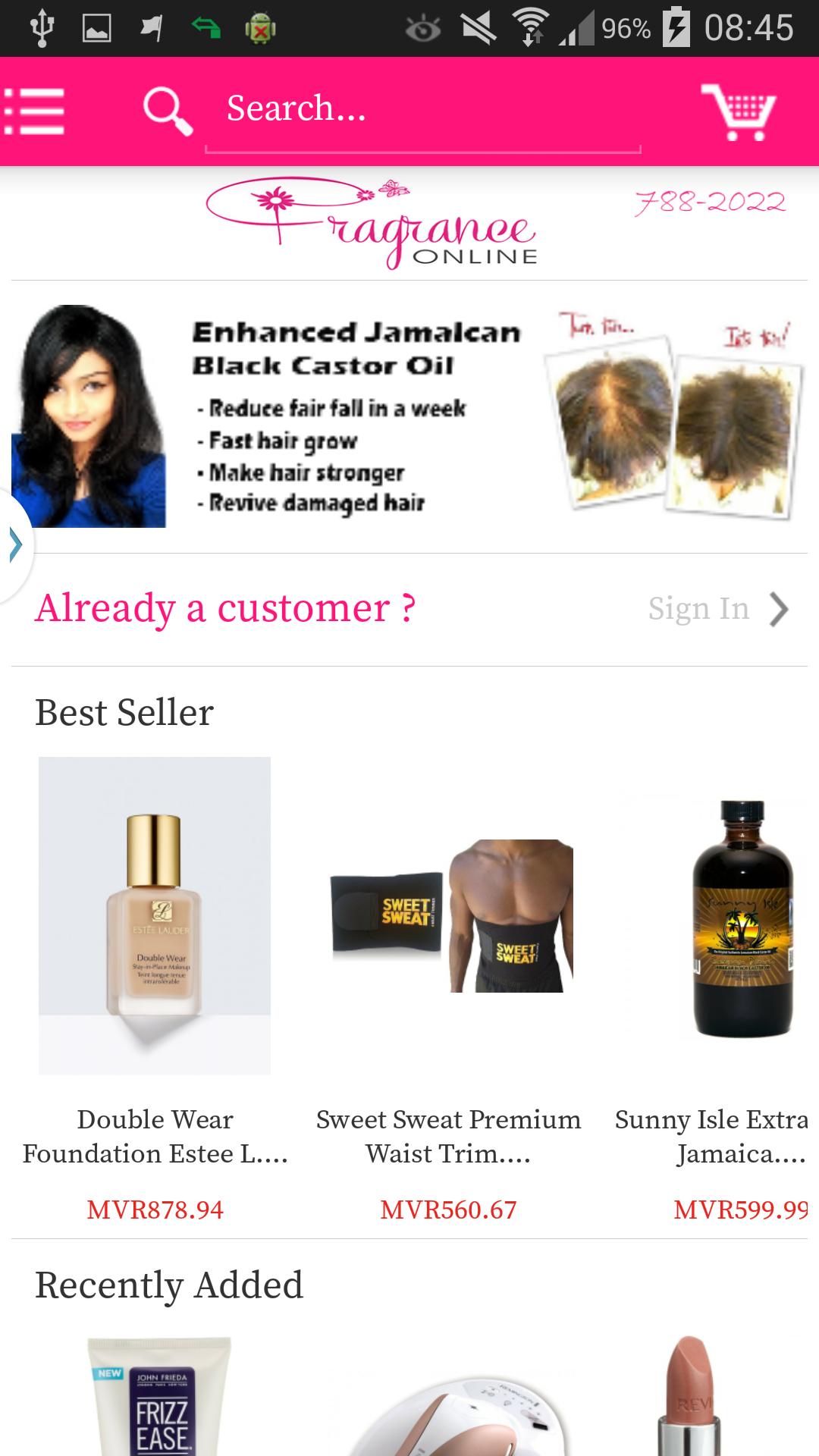Open Double Wear Foundation Estee Lauder product

[155, 915]
